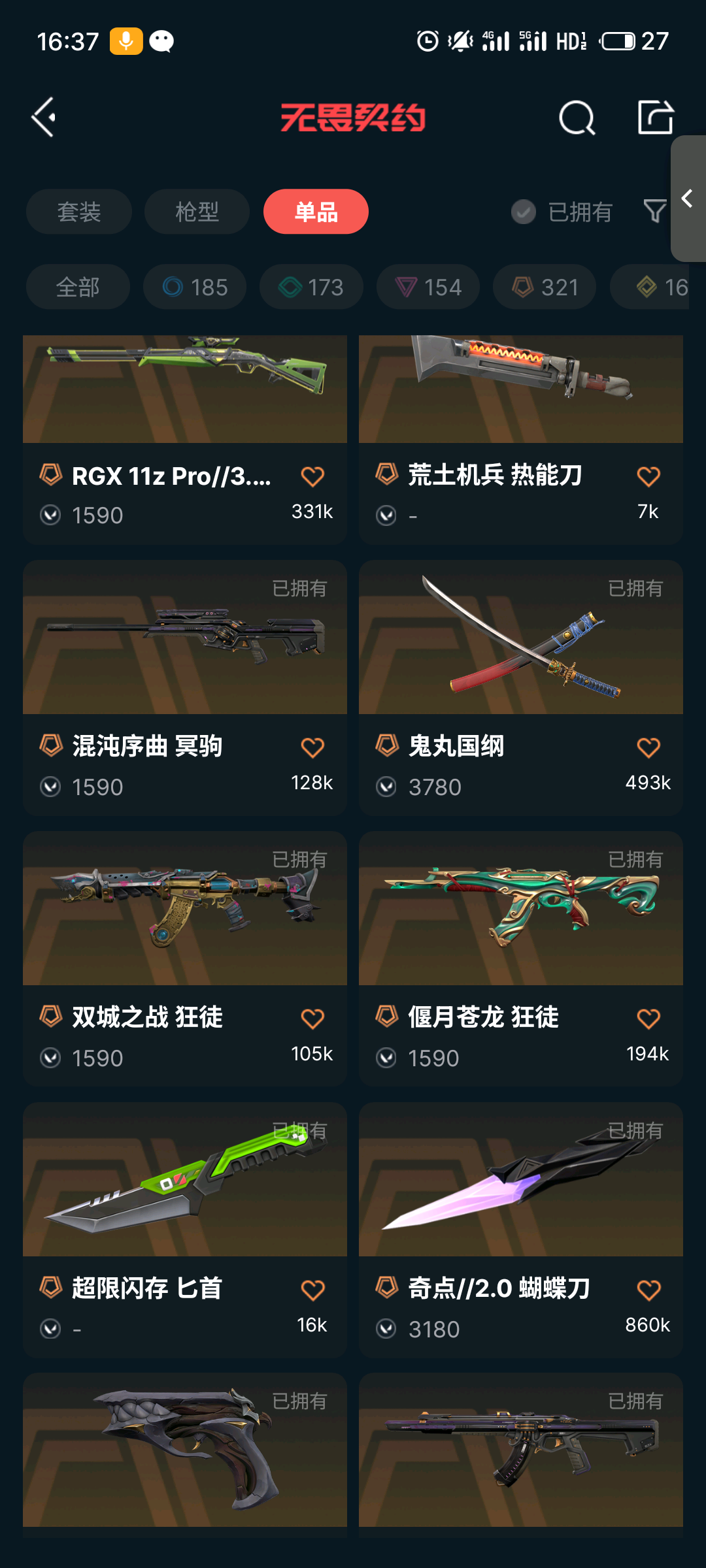
Task: Filter by the 185 rarity chip
Action: tap(195, 287)
